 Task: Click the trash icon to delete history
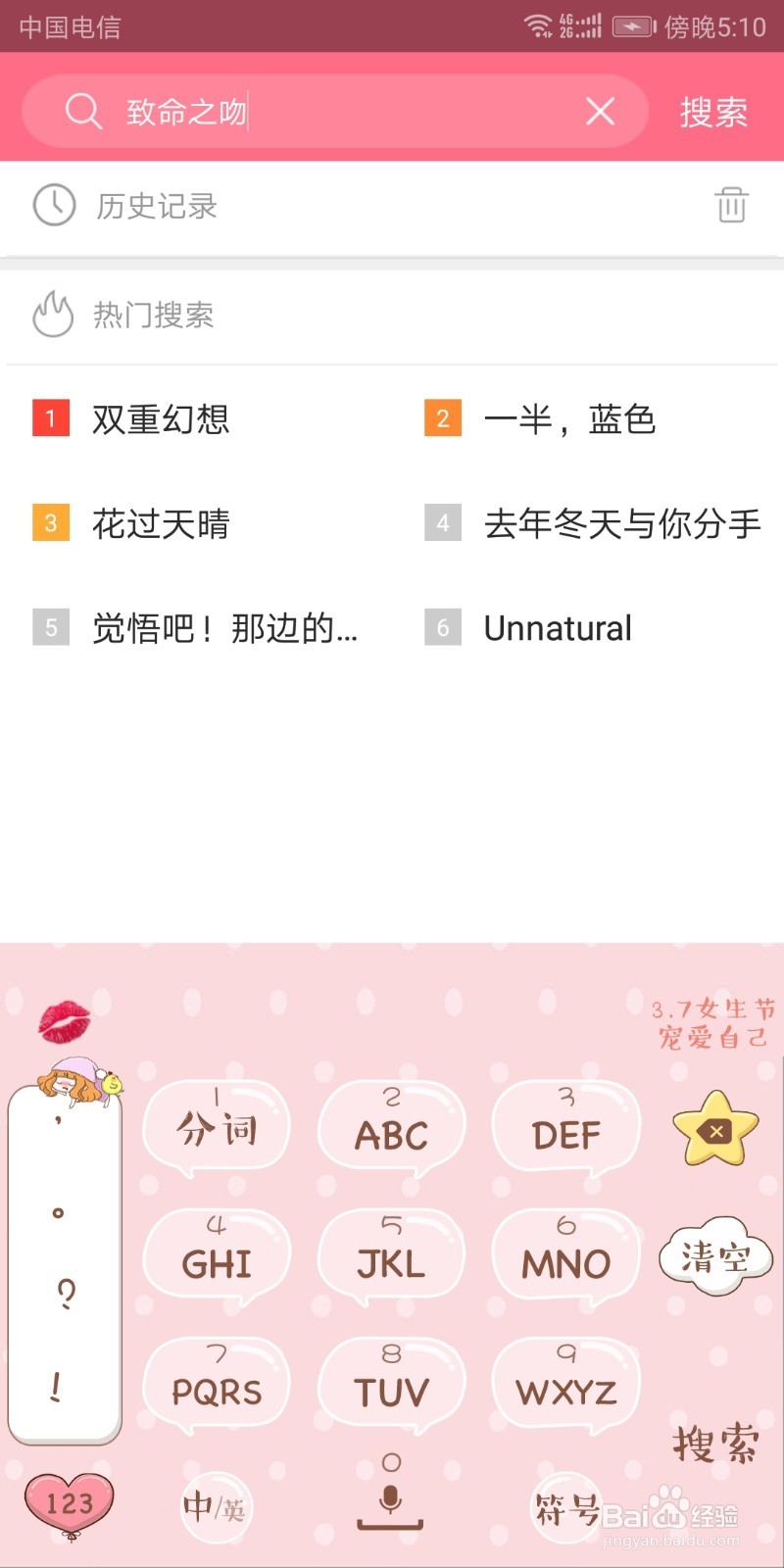point(730,206)
